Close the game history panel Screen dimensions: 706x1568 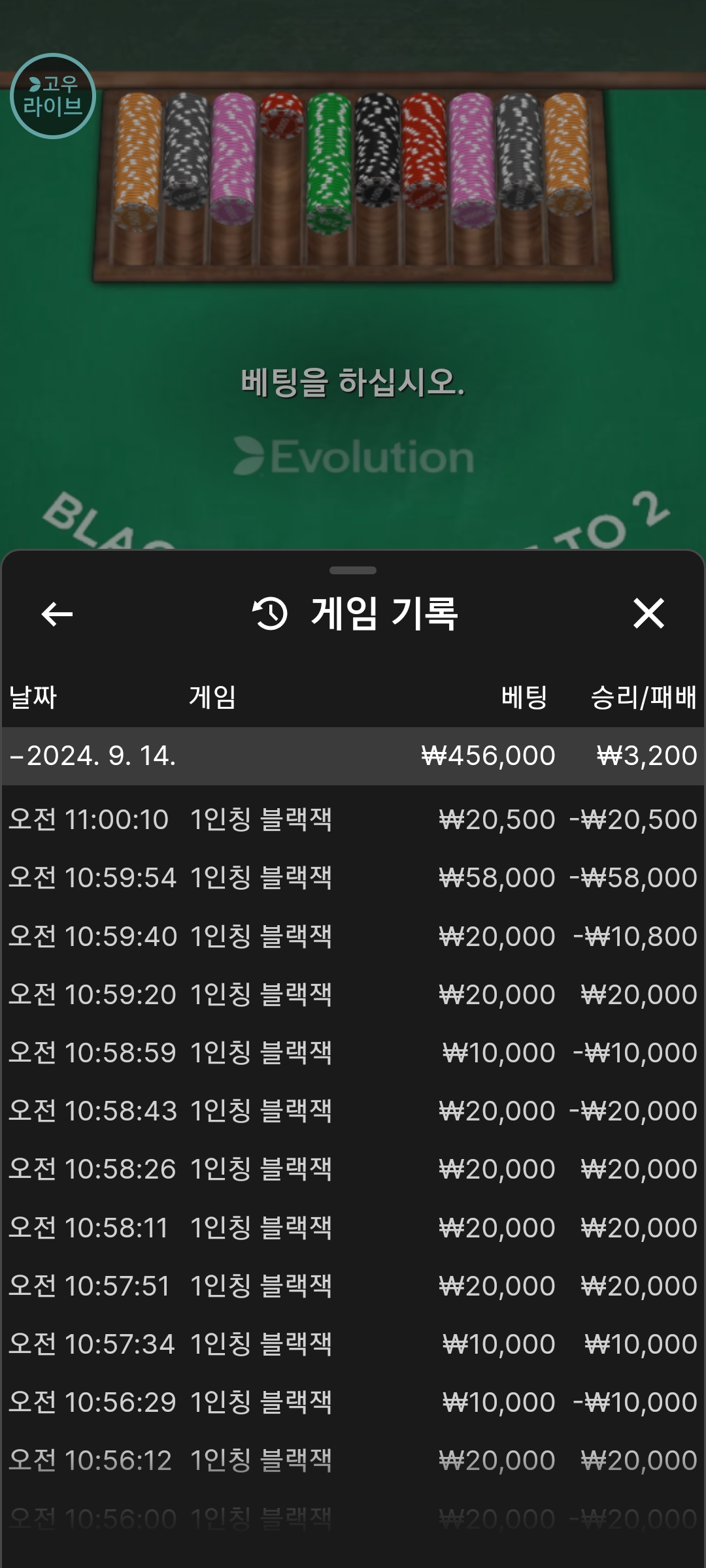(648, 613)
